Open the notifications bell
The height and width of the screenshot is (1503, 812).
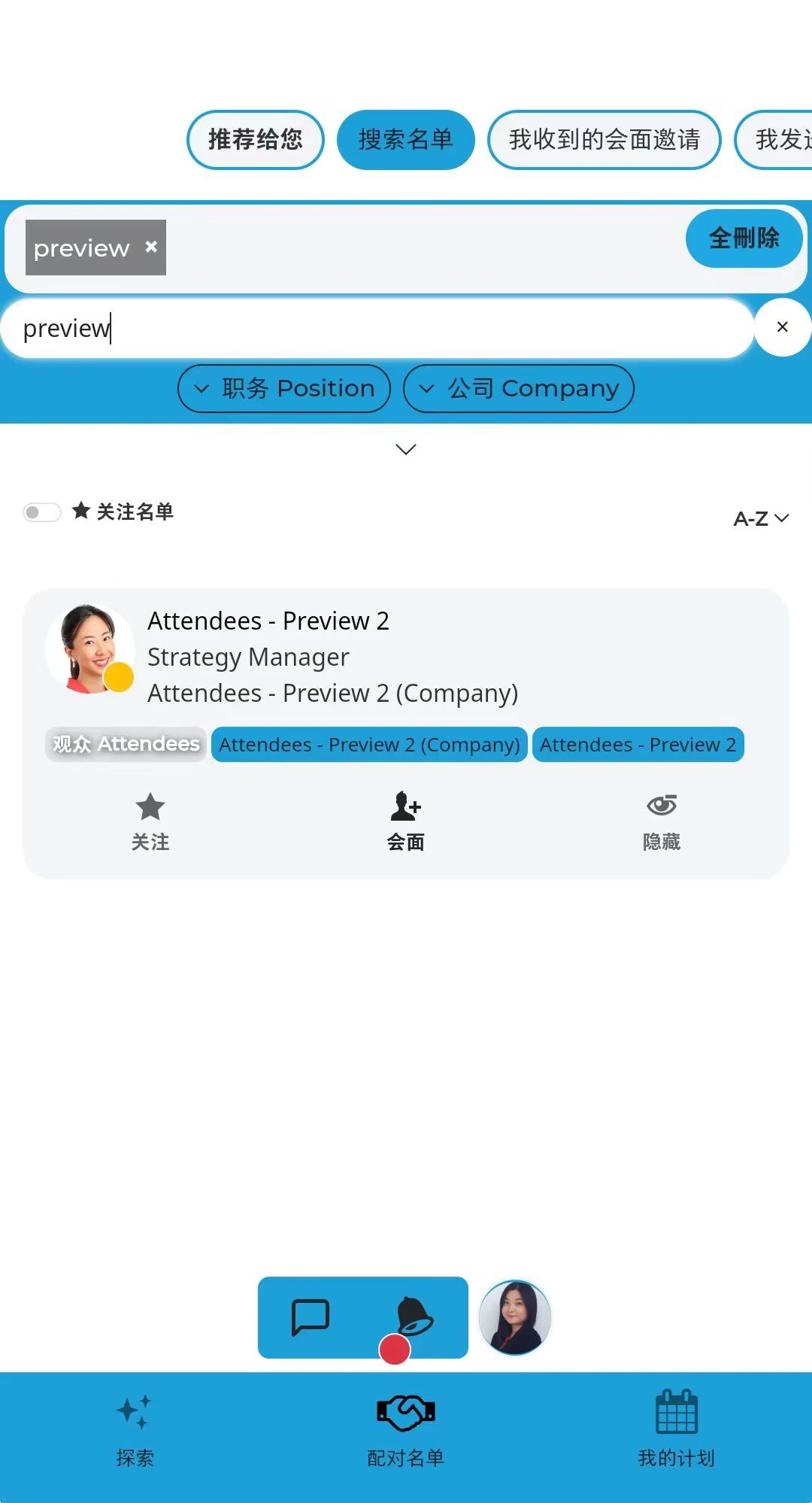414,1317
